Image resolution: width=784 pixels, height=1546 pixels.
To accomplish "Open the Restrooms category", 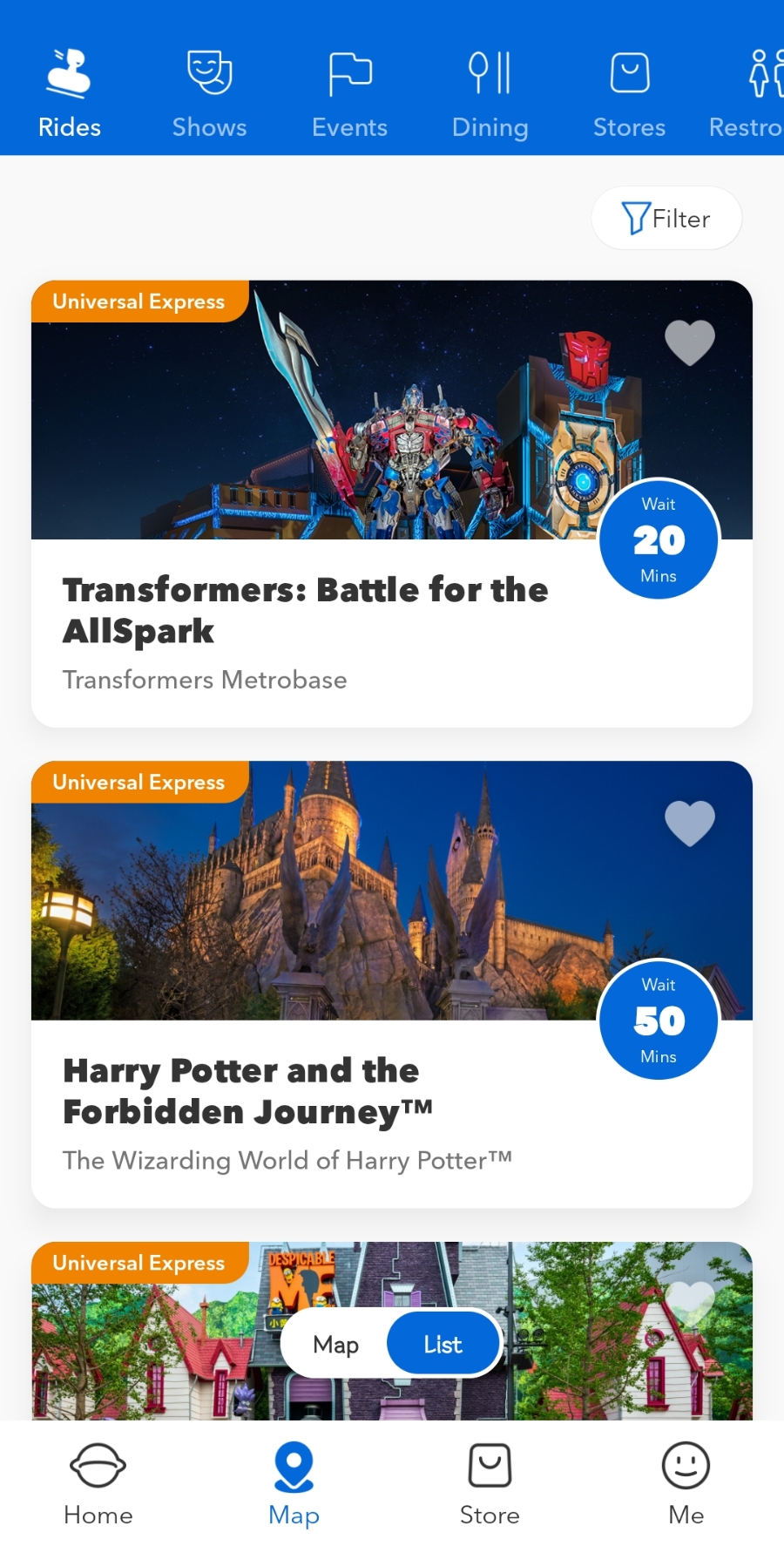I will 747,94.
